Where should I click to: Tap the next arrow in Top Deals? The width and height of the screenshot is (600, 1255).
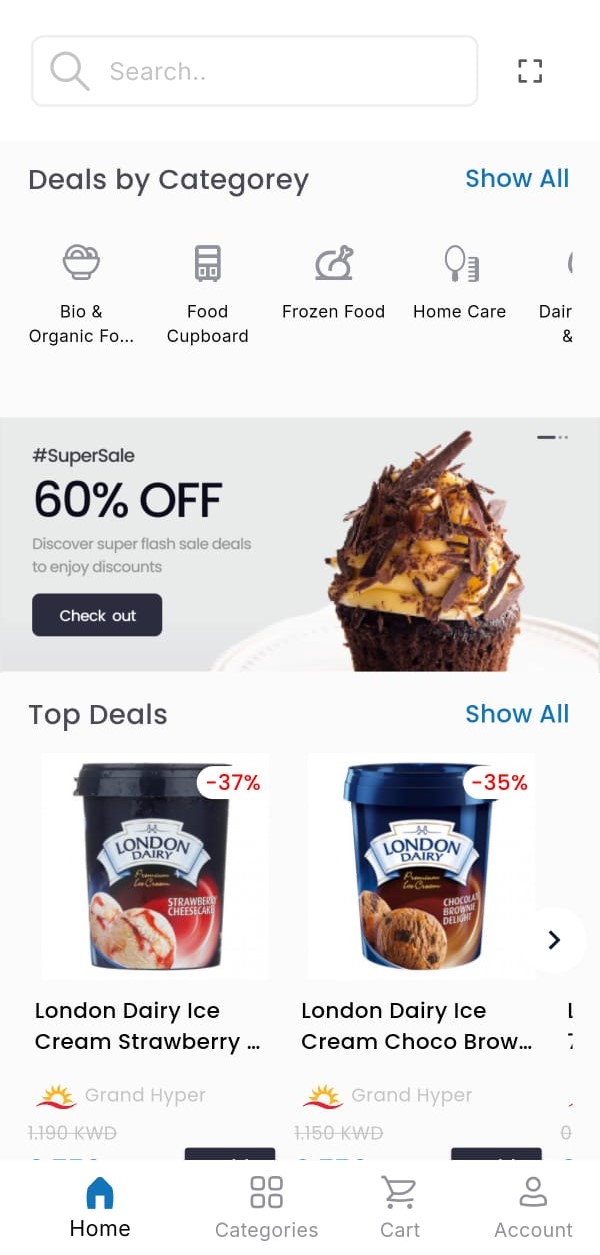554,940
